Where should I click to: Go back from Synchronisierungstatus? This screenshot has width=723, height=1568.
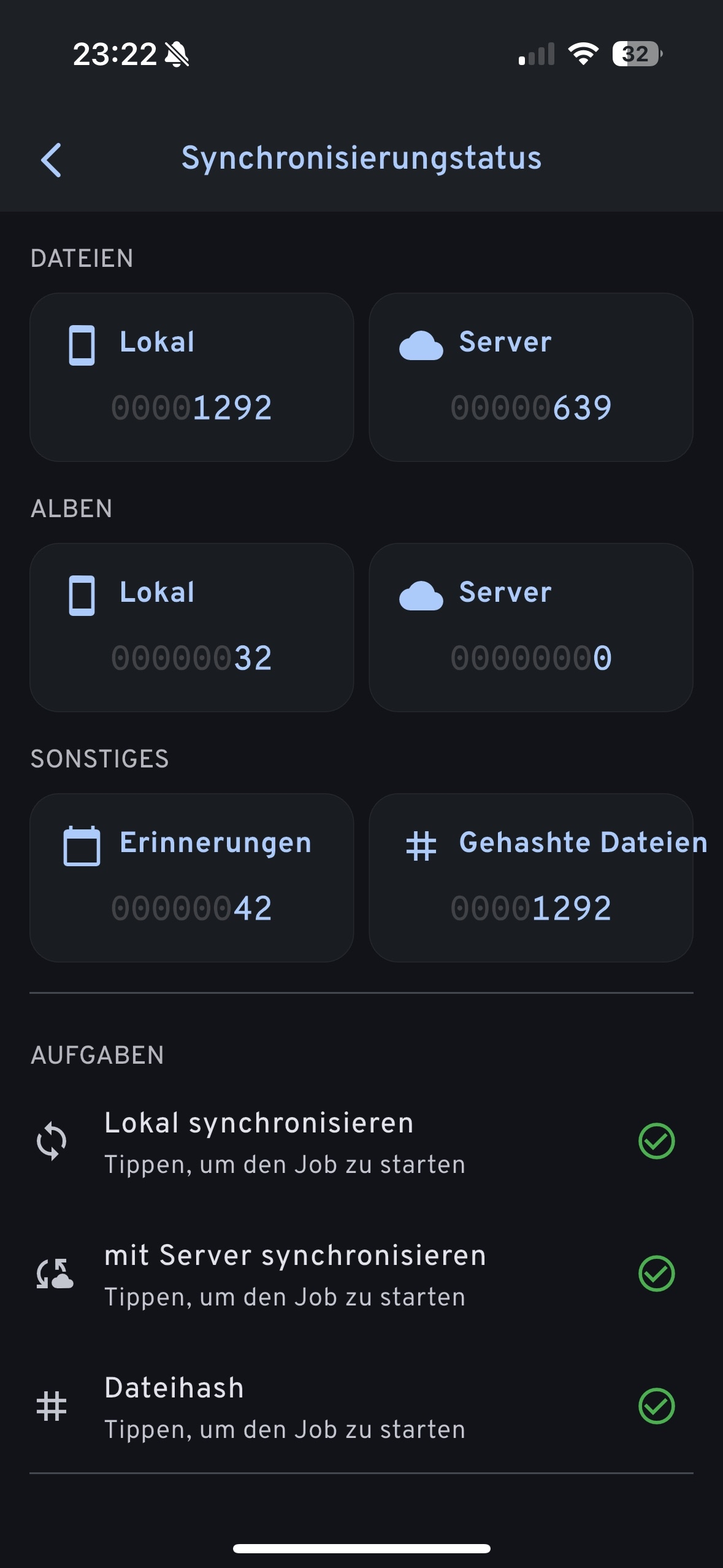(x=52, y=160)
